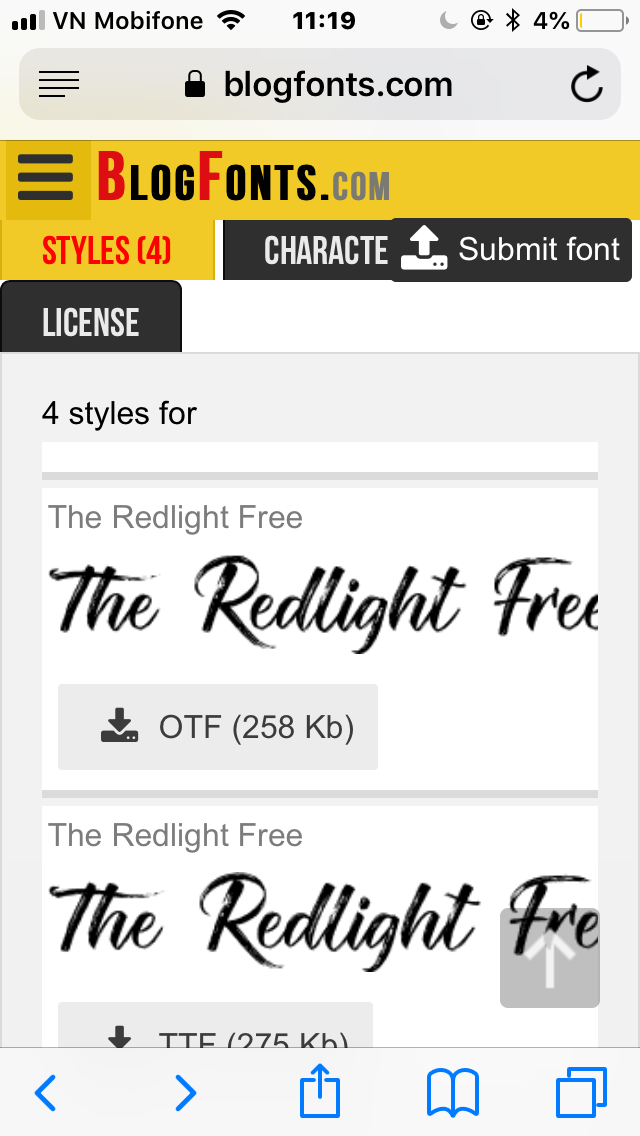Show all open Safari tabs
This screenshot has height=1136, width=640.
[x=581, y=1092]
